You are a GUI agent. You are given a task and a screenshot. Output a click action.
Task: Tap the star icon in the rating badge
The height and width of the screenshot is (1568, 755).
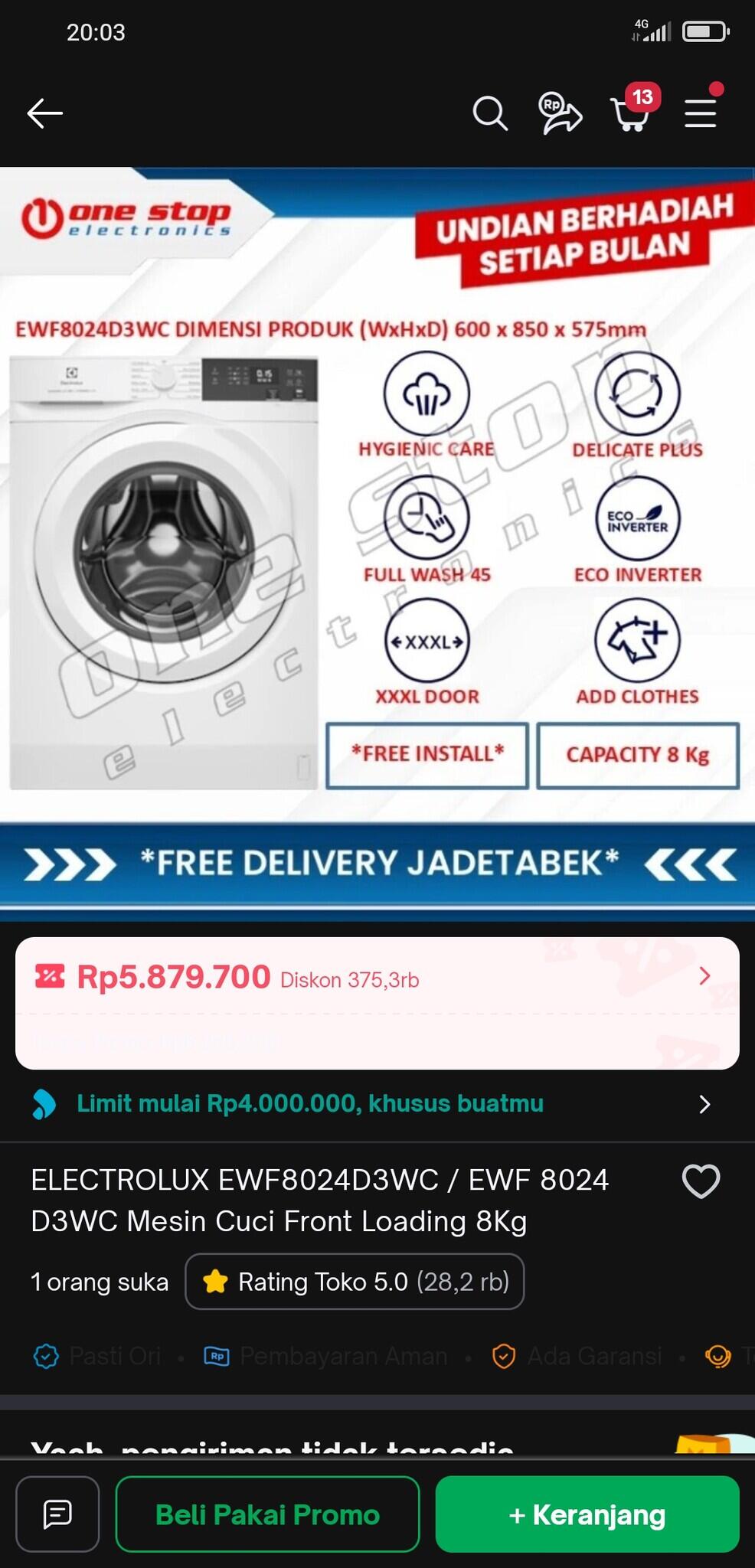(x=217, y=1281)
